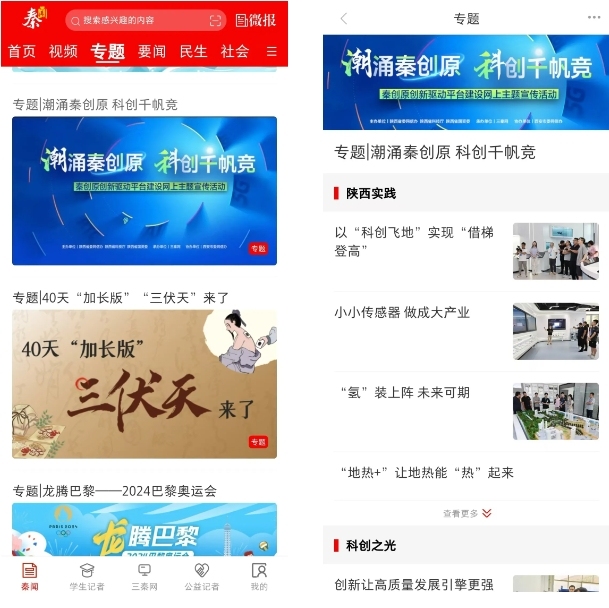Expand the channel list menu icon
Screen dimensions: 609x608
(271, 52)
